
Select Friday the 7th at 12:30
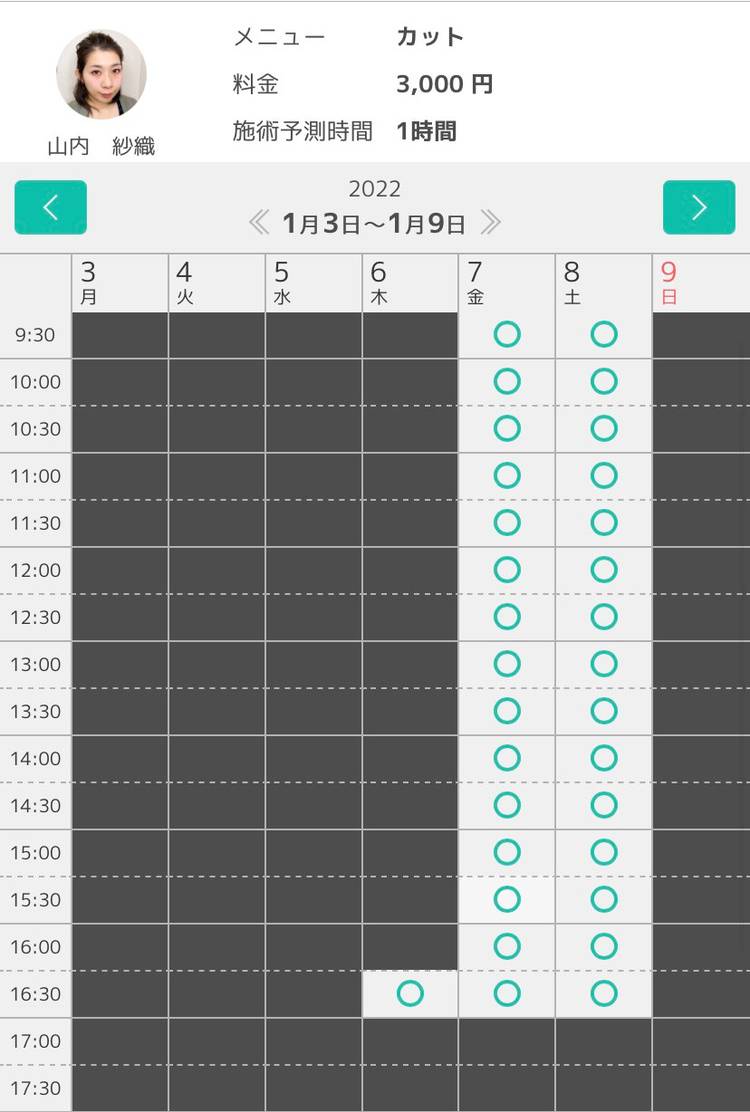507,617
